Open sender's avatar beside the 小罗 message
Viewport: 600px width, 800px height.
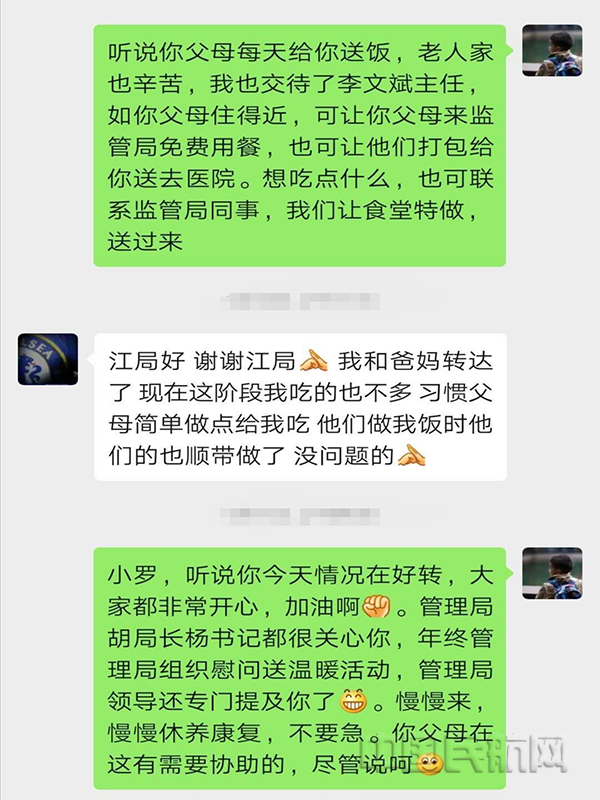point(553,574)
